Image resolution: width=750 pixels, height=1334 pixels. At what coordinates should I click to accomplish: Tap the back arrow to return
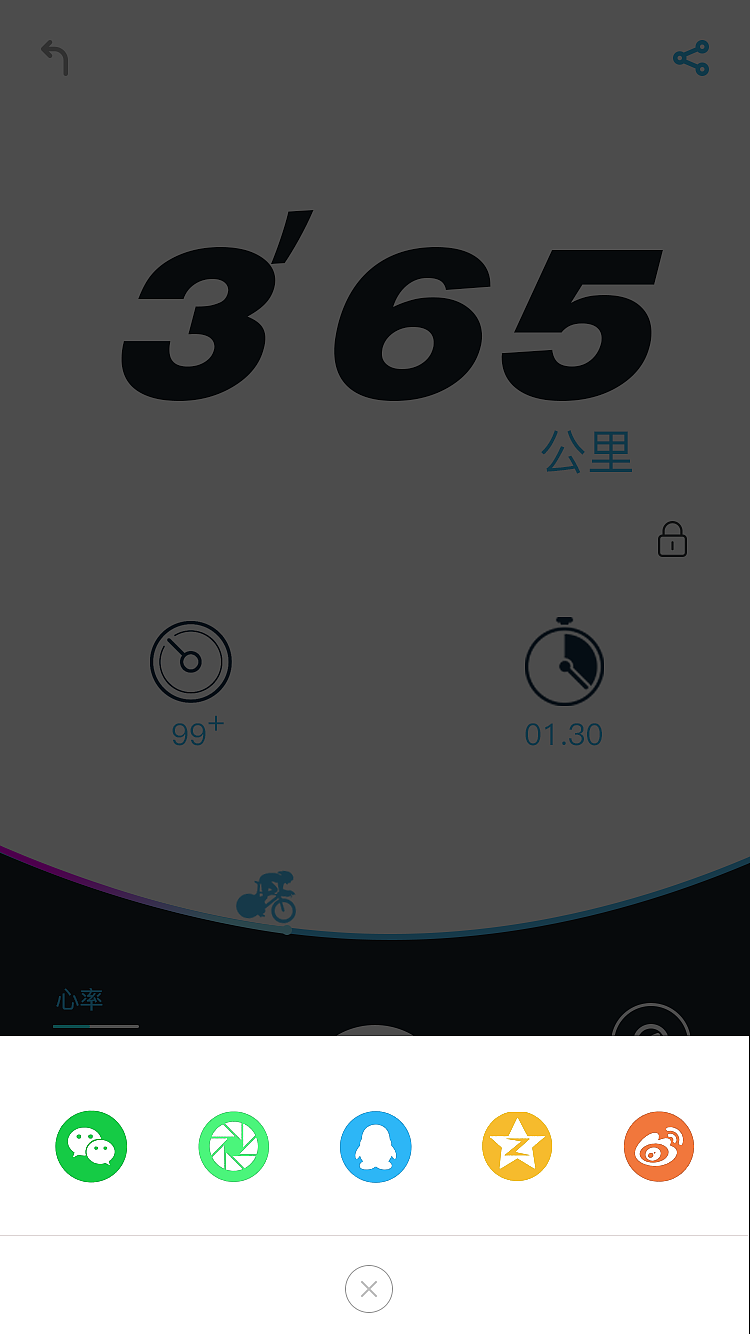55,57
